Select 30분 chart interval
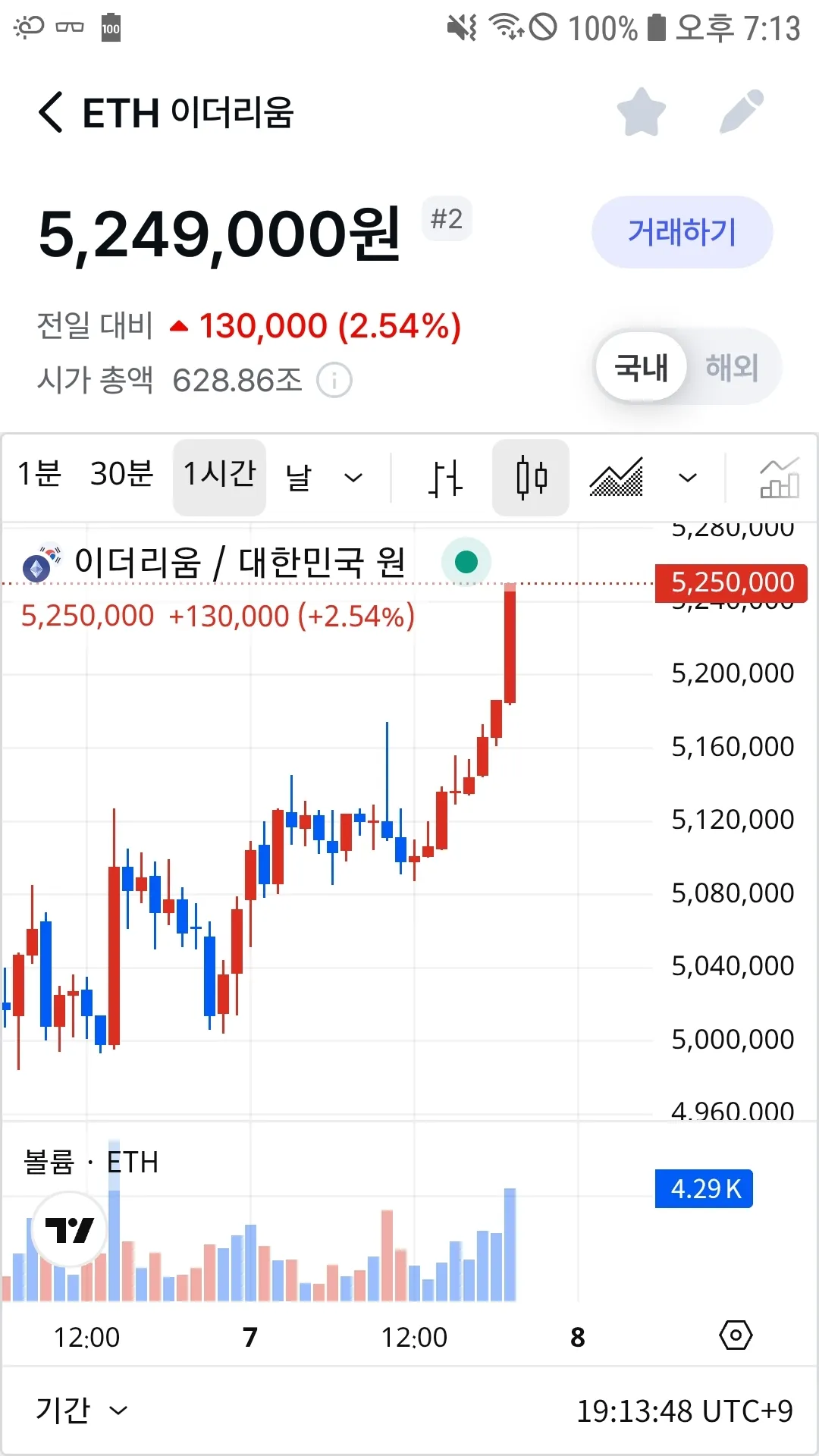The height and width of the screenshot is (1456, 819). (121, 475)
